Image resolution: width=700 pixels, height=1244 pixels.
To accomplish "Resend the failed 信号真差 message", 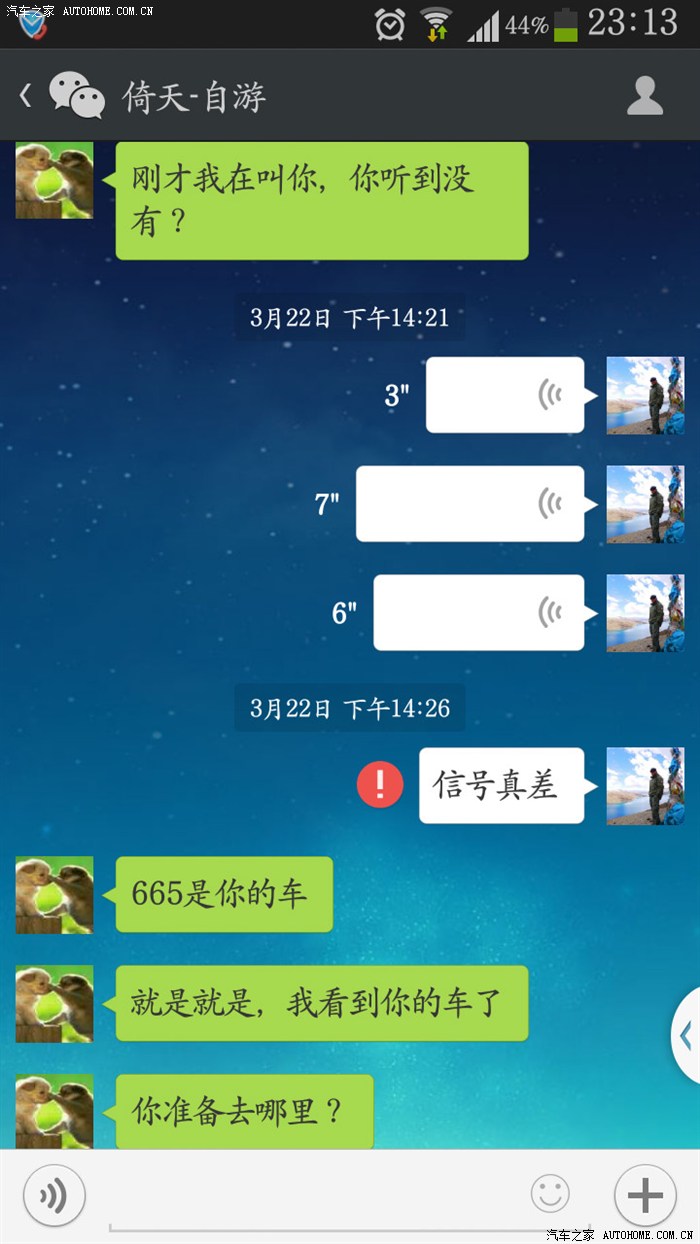I will 380,785.
